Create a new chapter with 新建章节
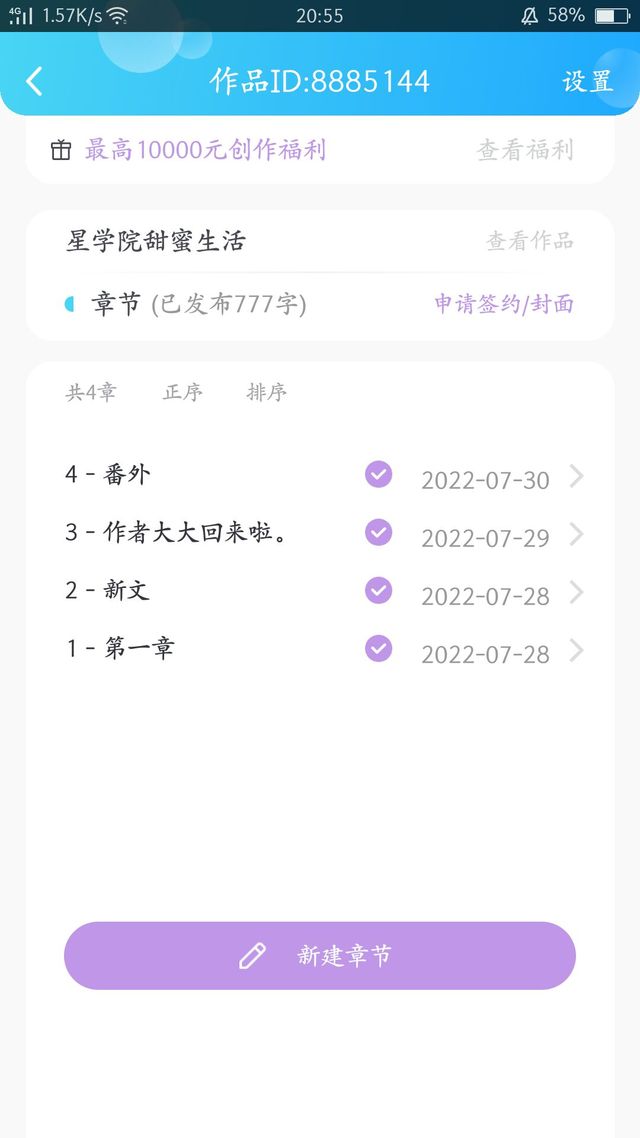Viewport: 640px width, 1138px height. click(320, 956)
